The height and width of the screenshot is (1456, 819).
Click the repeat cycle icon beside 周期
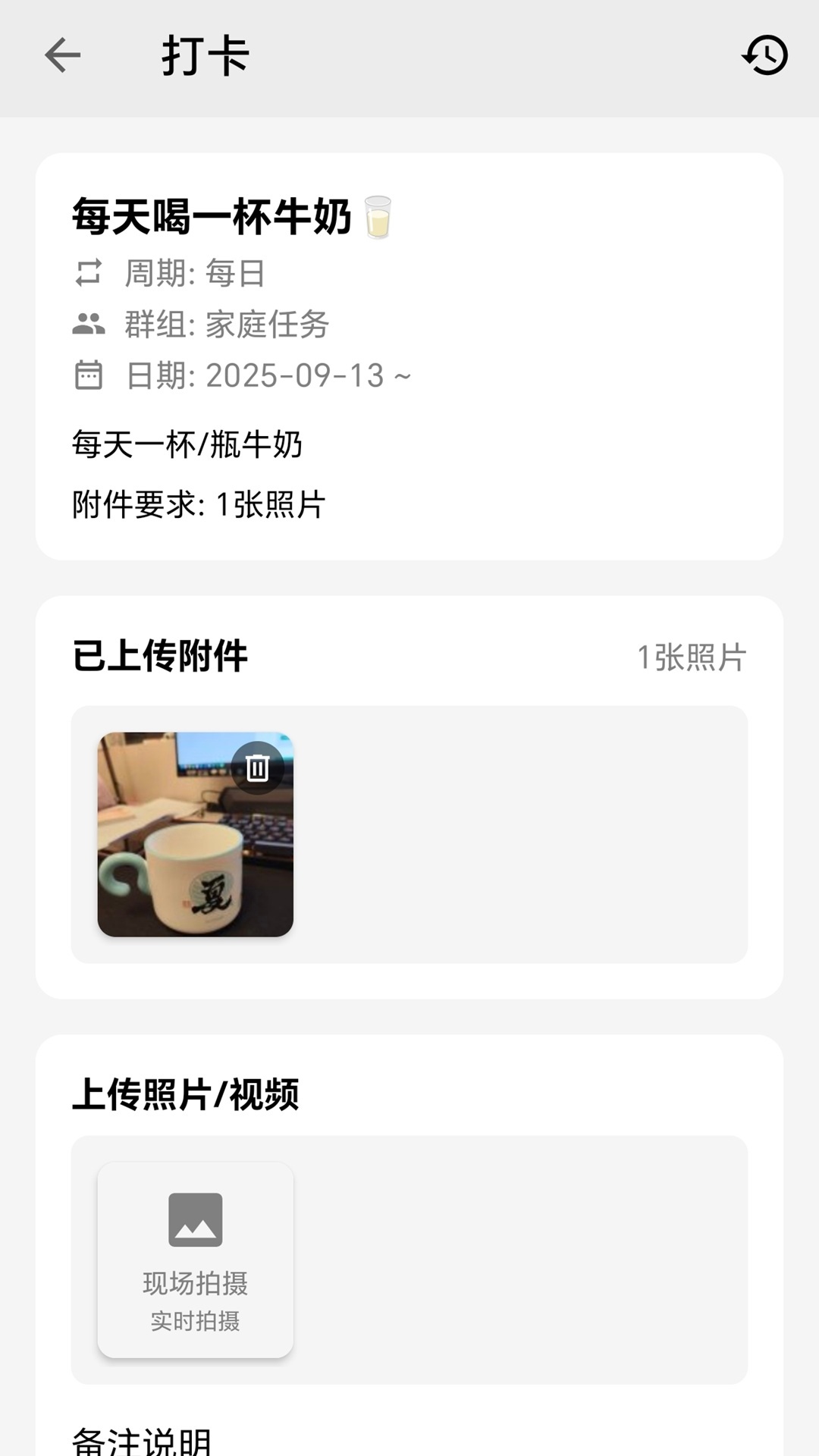click(89, 275)
